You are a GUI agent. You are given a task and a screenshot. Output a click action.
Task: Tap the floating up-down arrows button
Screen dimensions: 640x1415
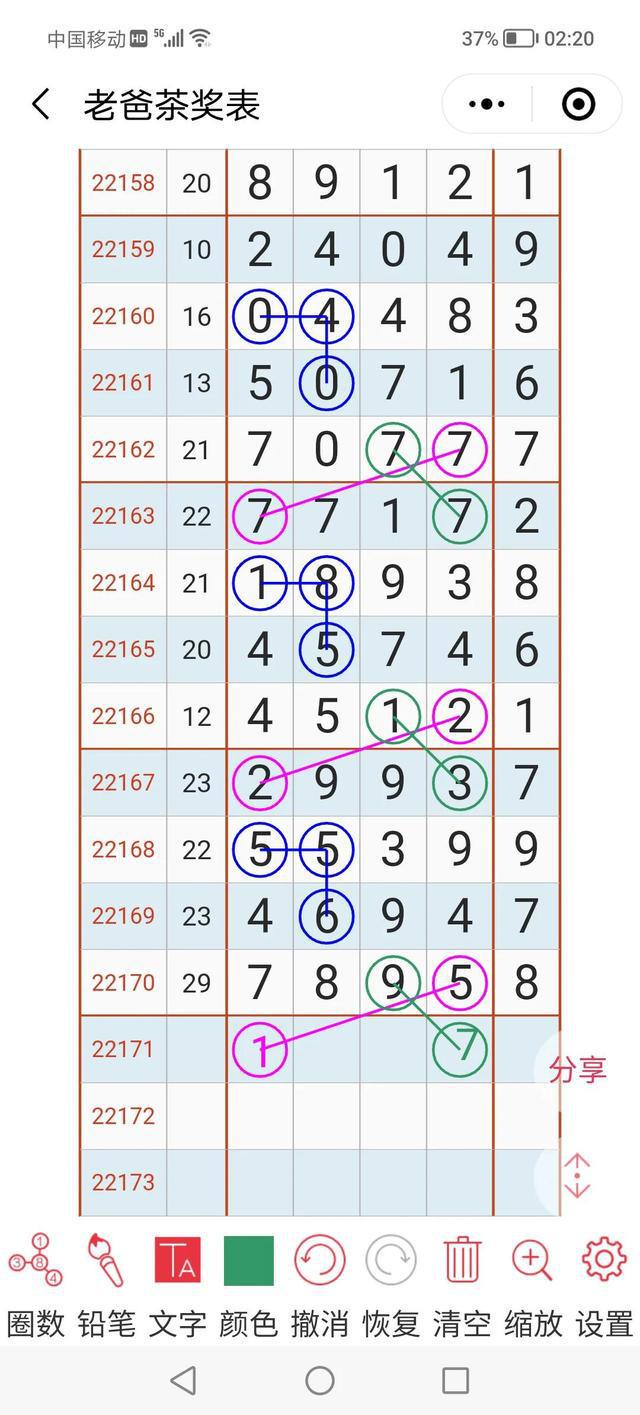[578, 1176]
